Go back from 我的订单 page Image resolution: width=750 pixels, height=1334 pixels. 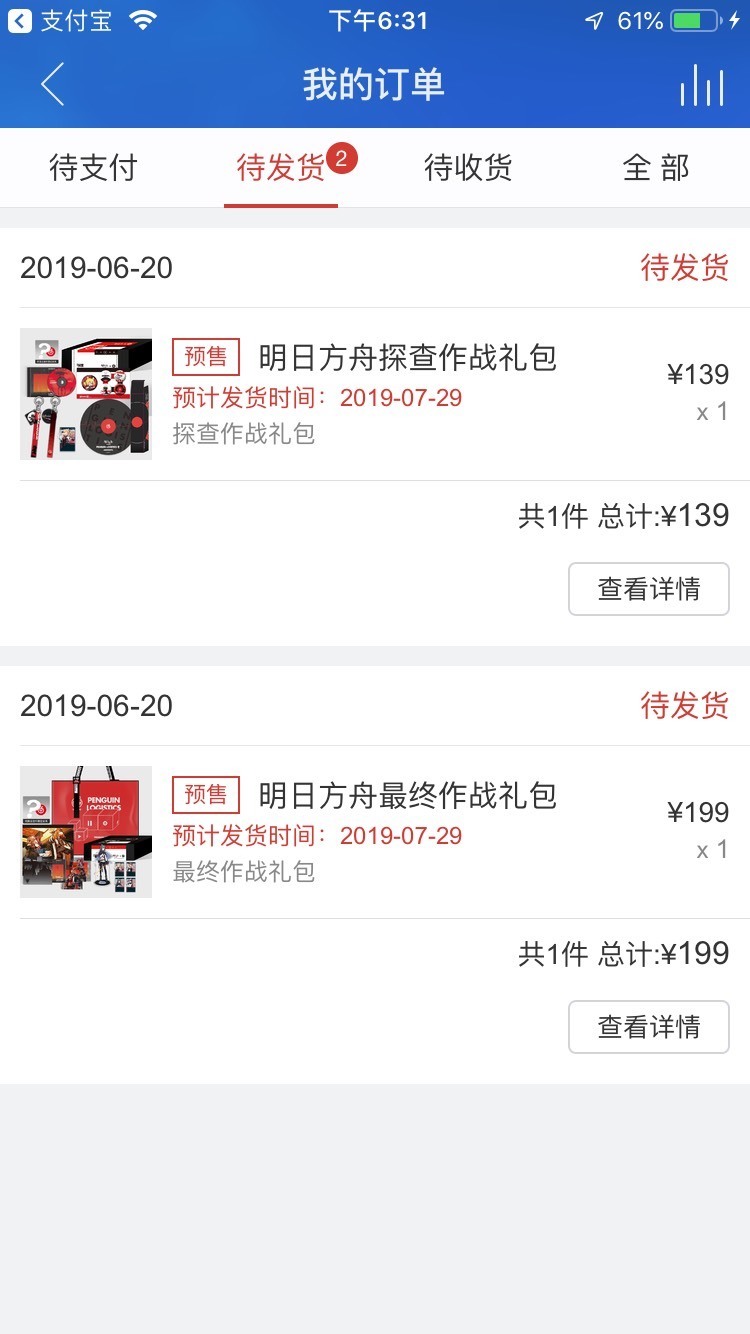[x=53, y=84]
